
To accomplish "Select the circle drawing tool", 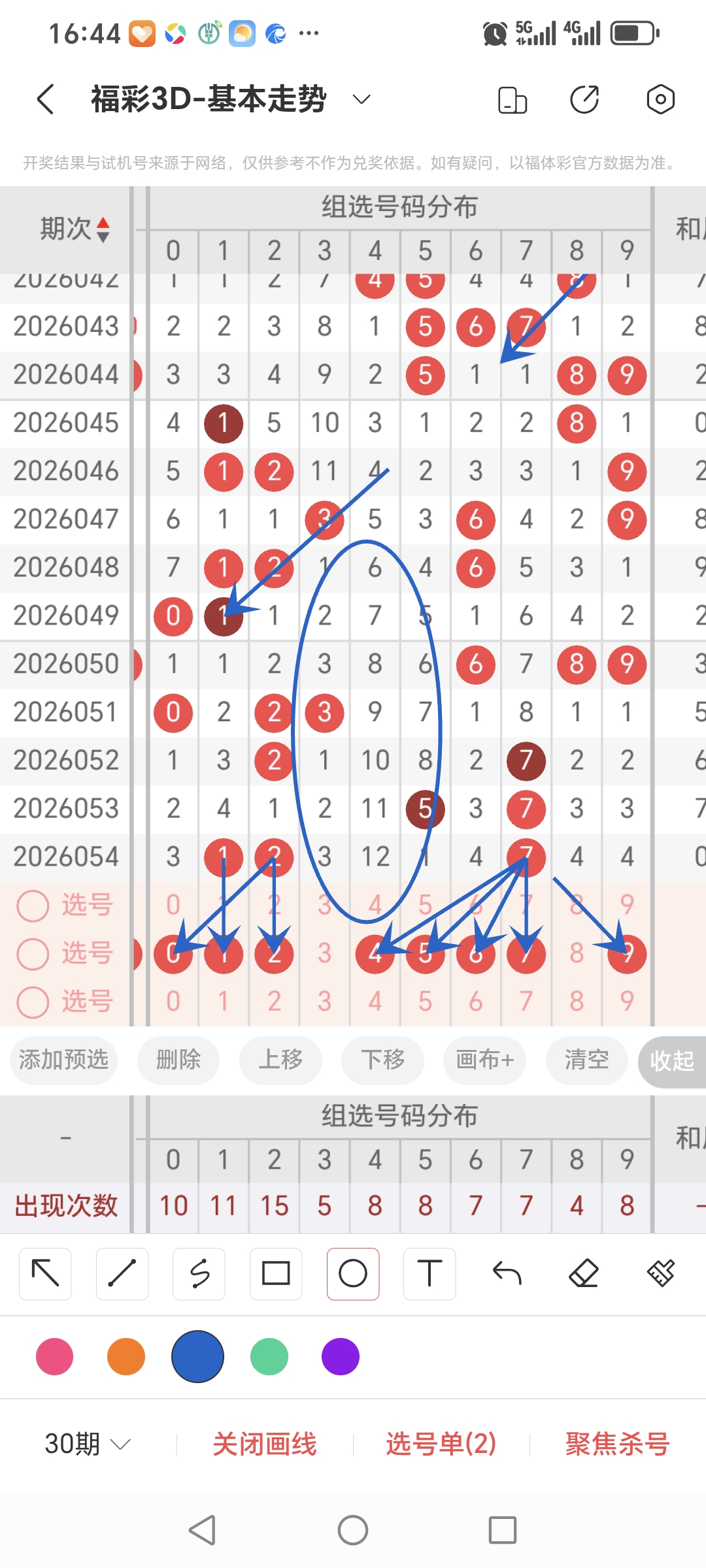I will tap(352, 1273).
